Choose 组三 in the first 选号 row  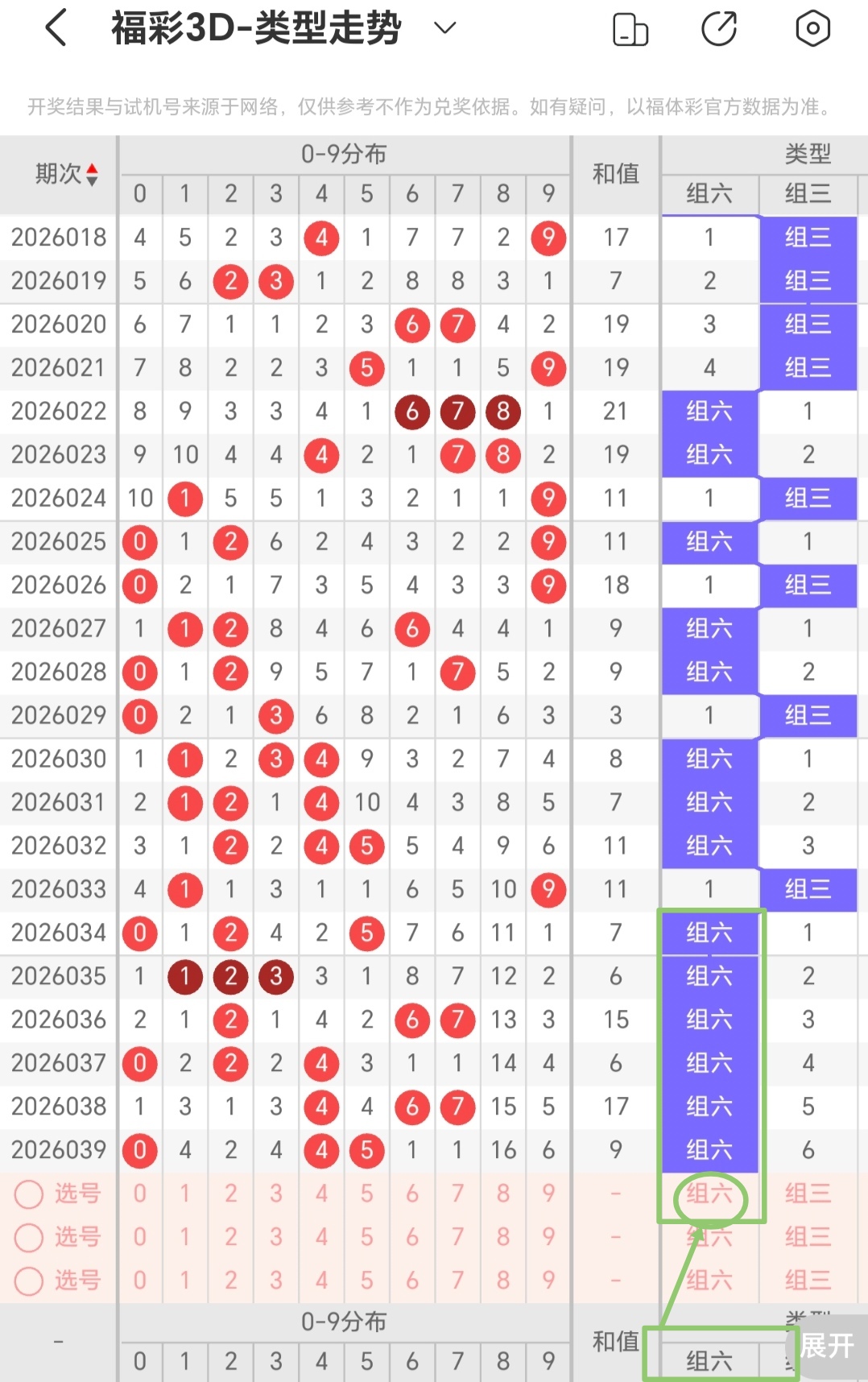coord(808,1194)
